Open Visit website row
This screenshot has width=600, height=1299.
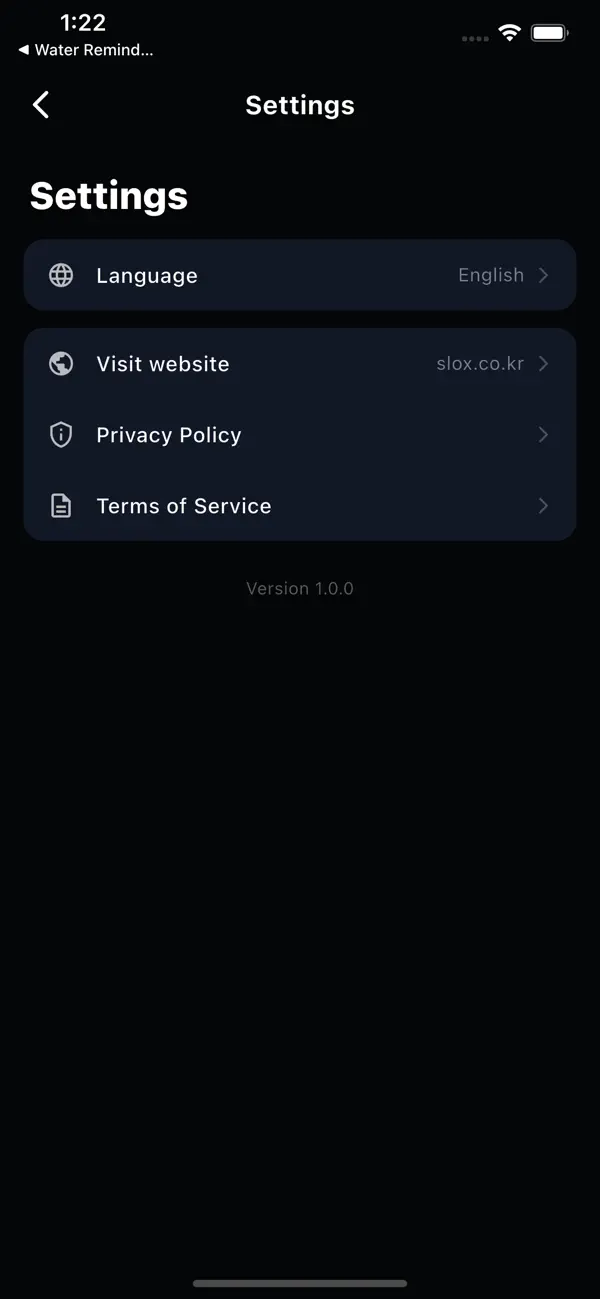(300, 364)
